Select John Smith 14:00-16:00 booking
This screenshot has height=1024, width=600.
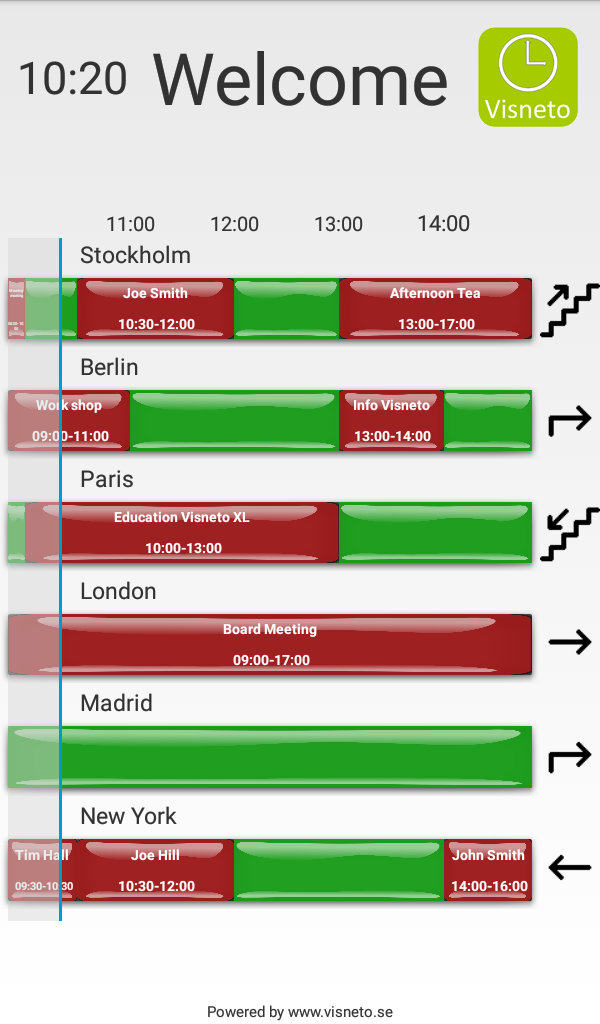pos(488,871)
